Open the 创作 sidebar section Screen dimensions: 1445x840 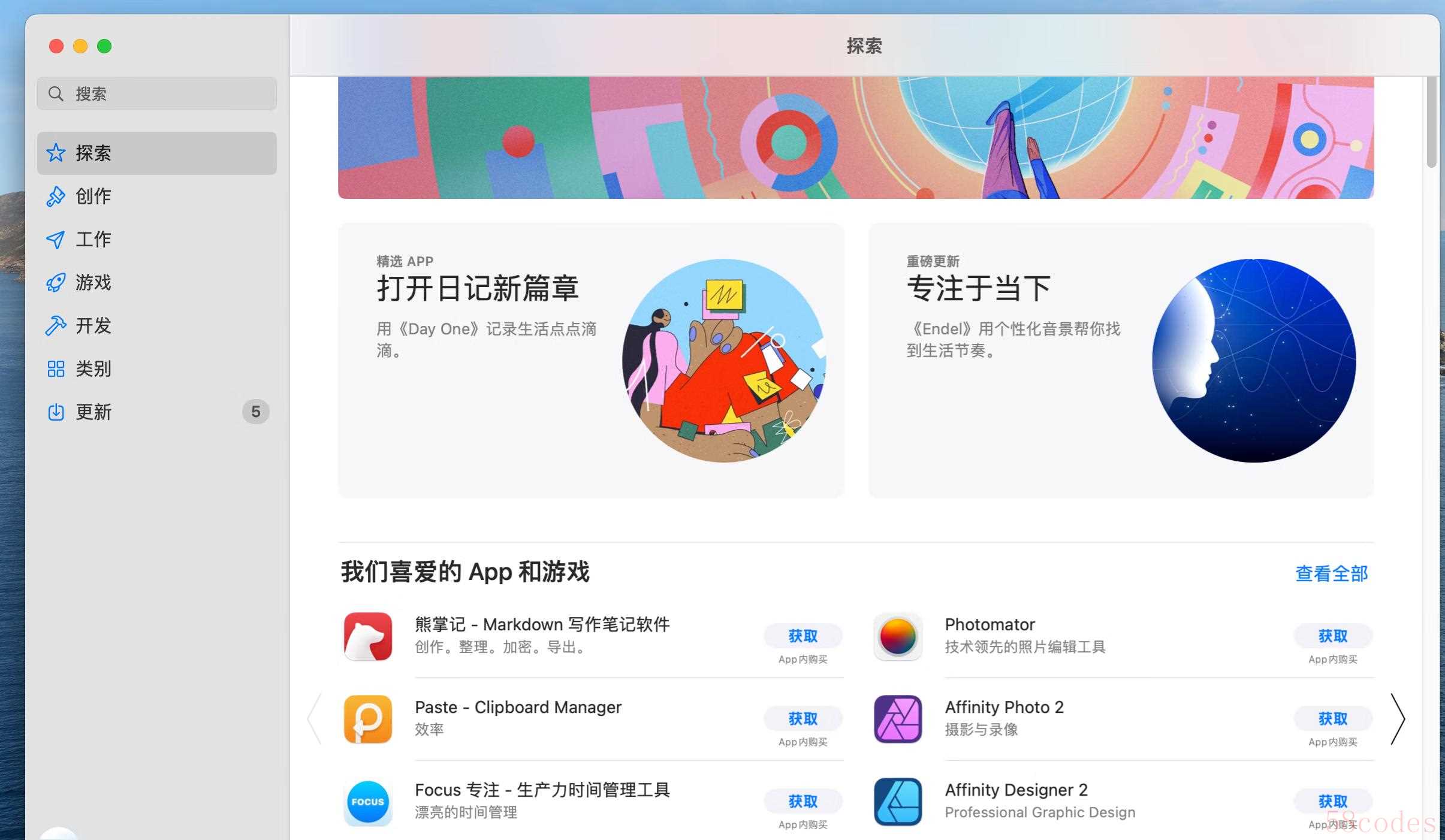[93, 196]
